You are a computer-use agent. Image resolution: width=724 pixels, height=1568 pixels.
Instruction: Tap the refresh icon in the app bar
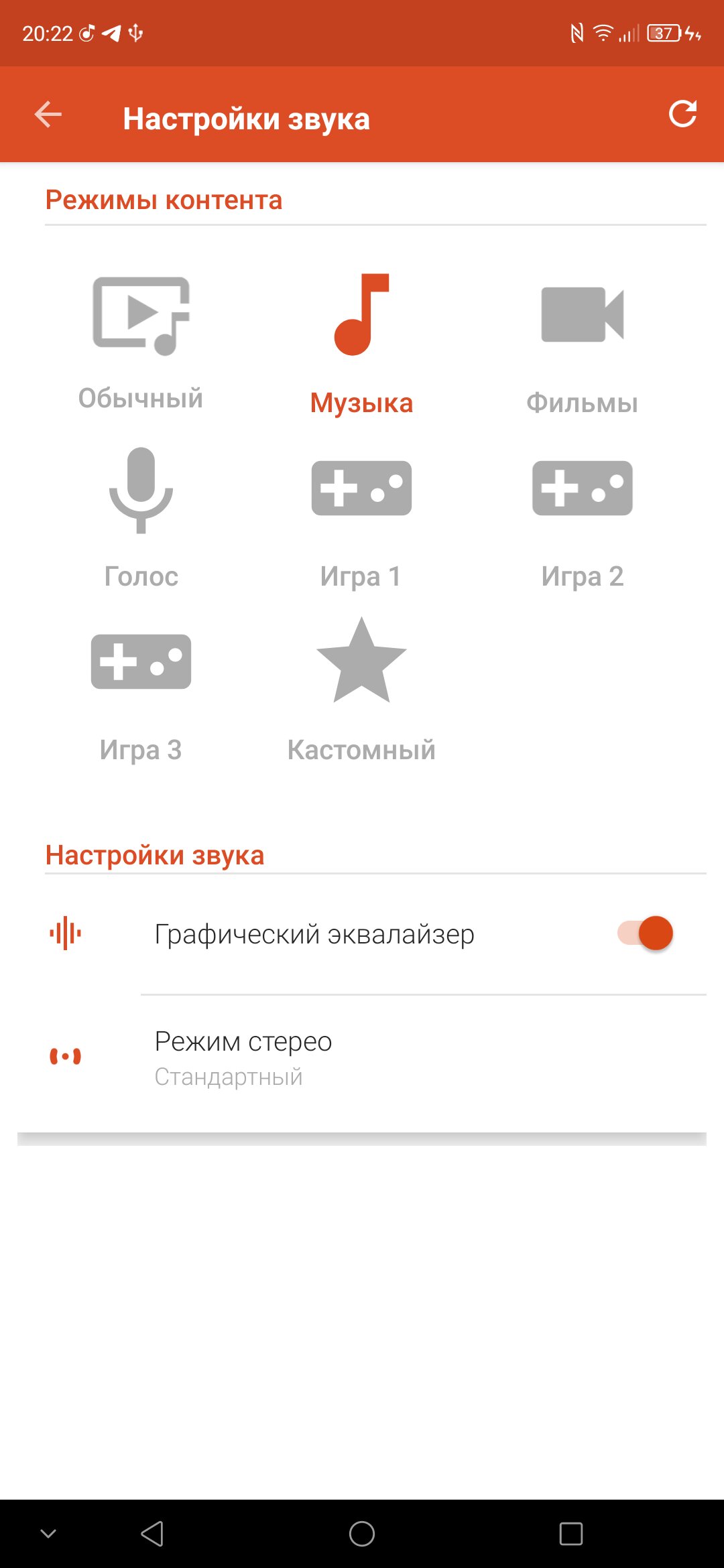pos(682,114)
